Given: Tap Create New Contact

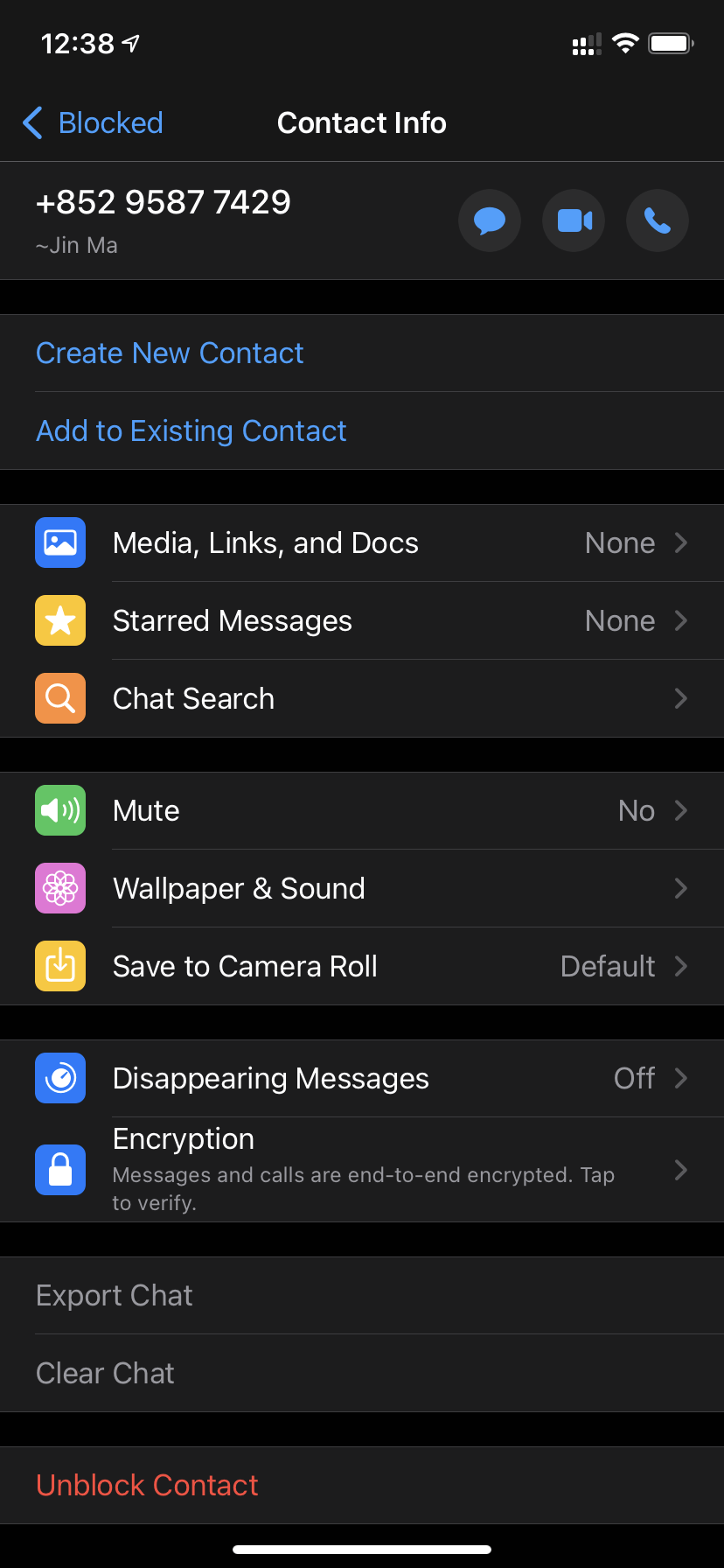Looking at the screenshot, I should tap(170, 353).
